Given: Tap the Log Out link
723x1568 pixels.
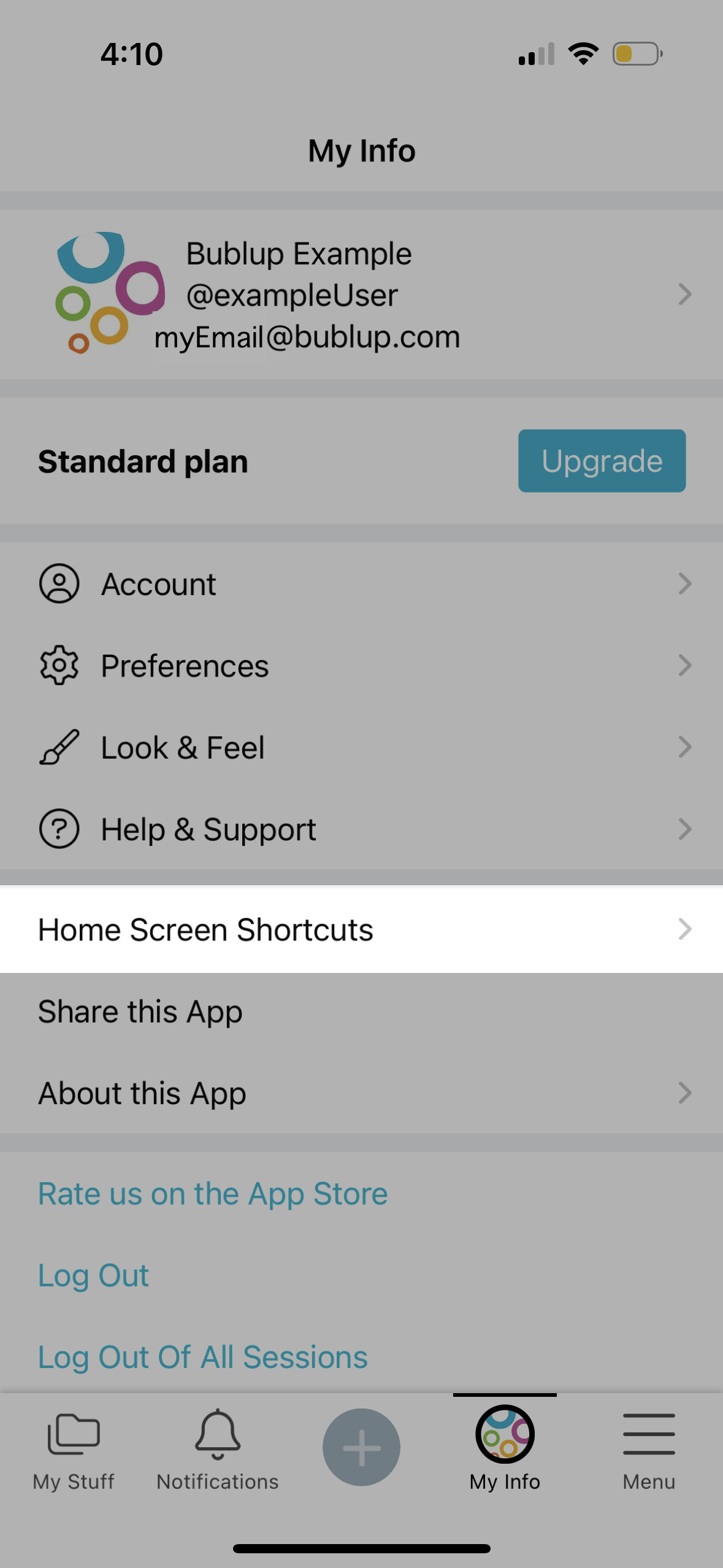Looking at the screenshot, I should pyautogui.click(x=93, y=1275).
